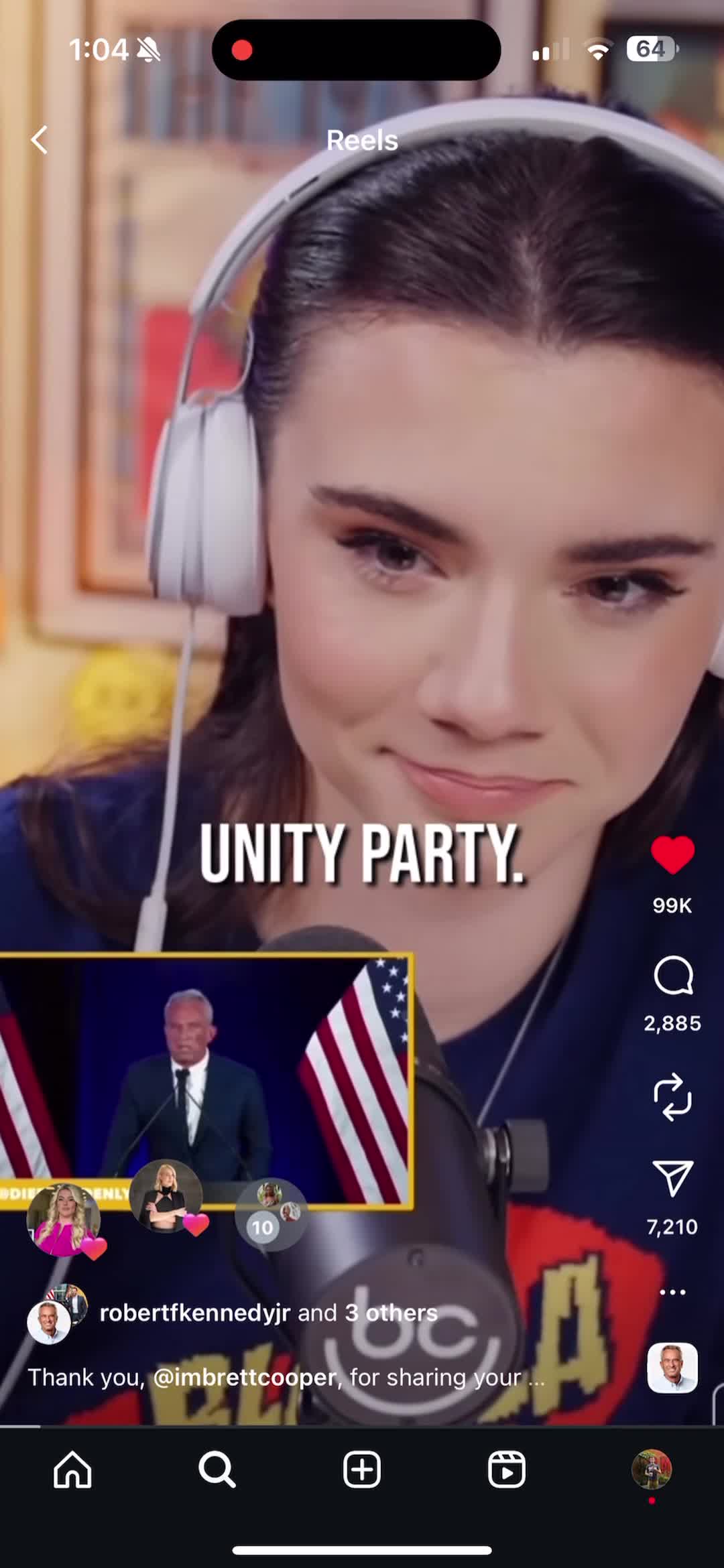Go to the Home tab
The width and height of the screenshot is (724, 1568).
[x=72, y=1469]
